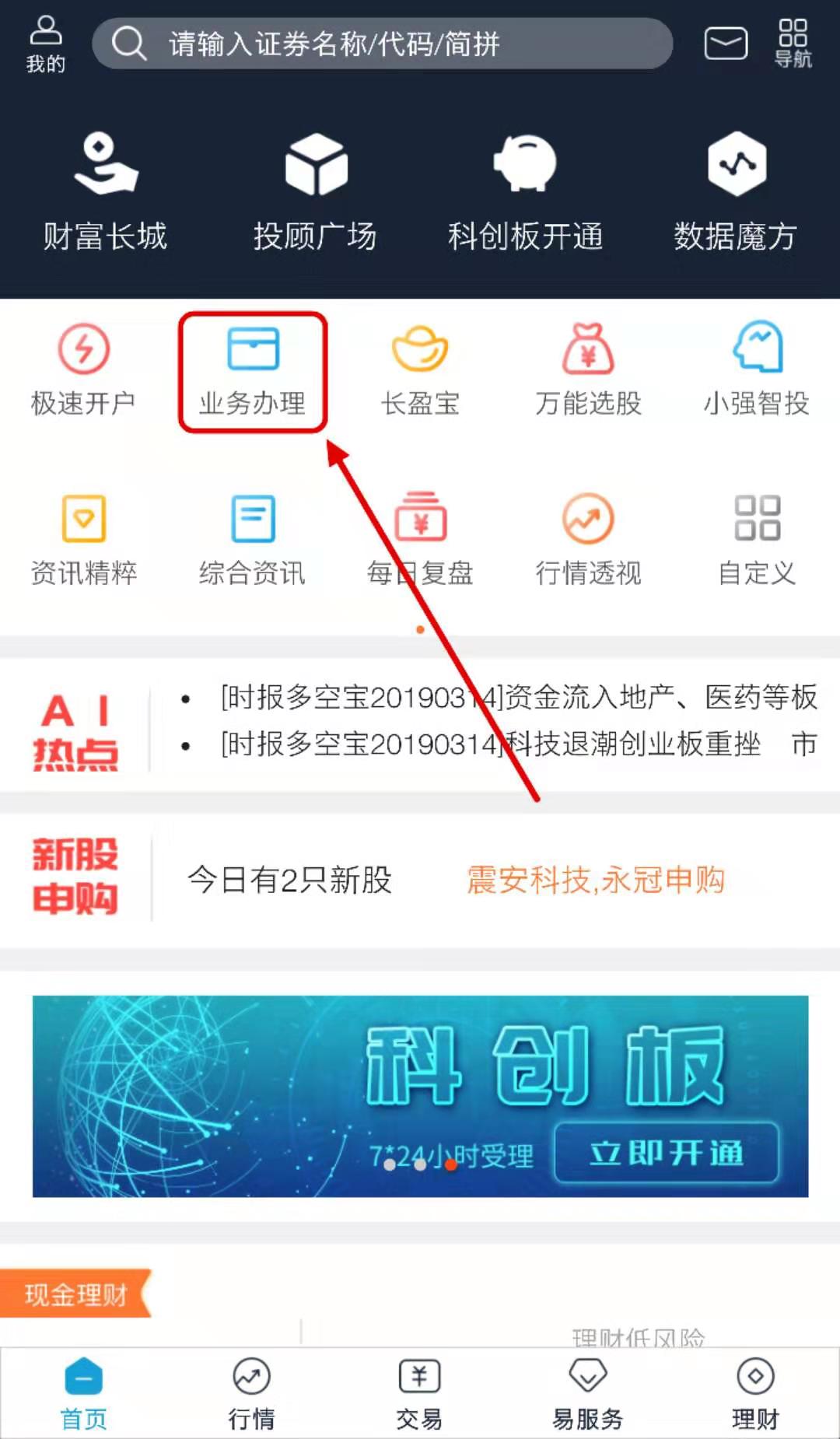Select 极速开户
Viewport: 840px width, 1439px height.
(x=83, y=371)
